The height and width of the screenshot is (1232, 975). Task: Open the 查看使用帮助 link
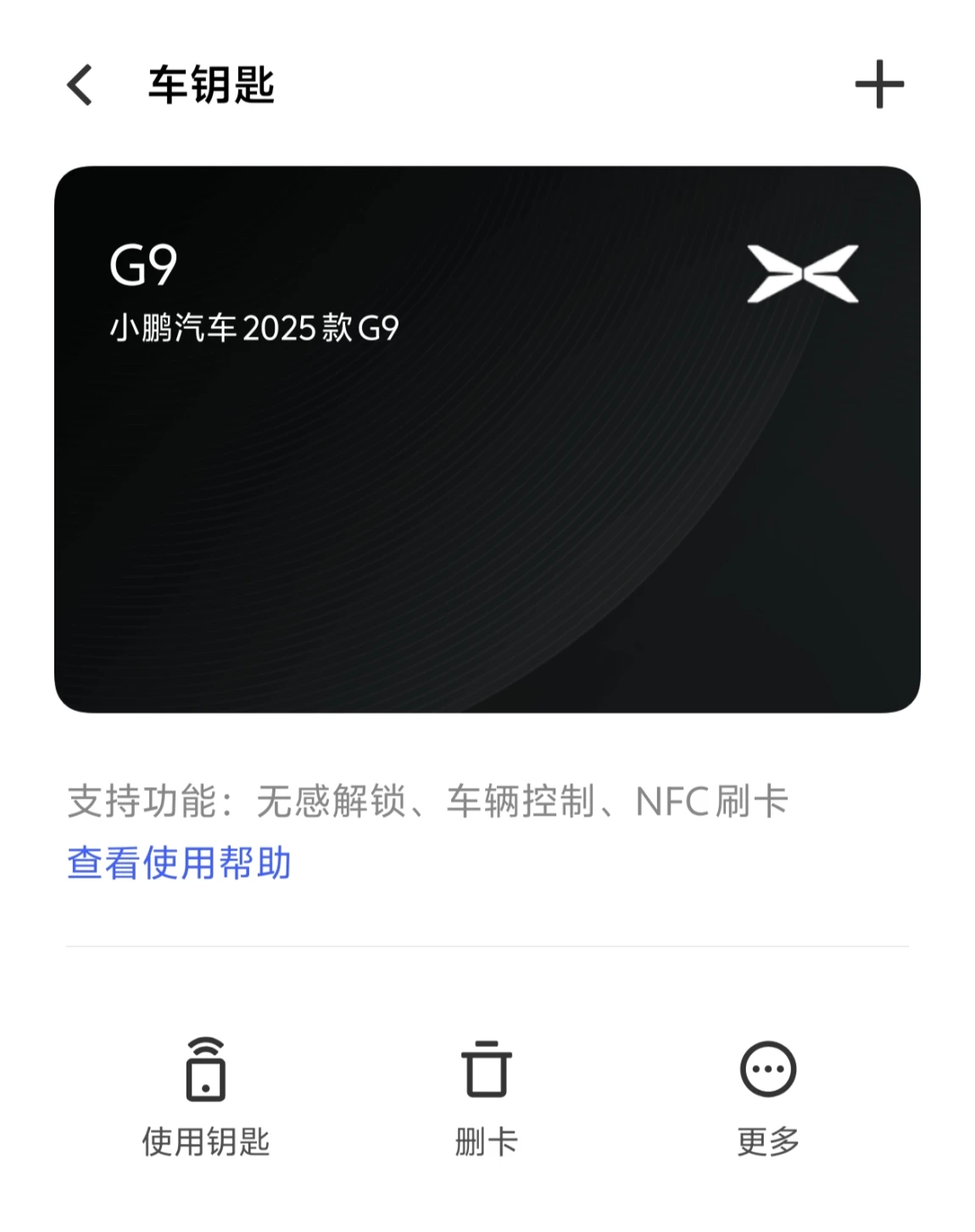click(179, 863)
